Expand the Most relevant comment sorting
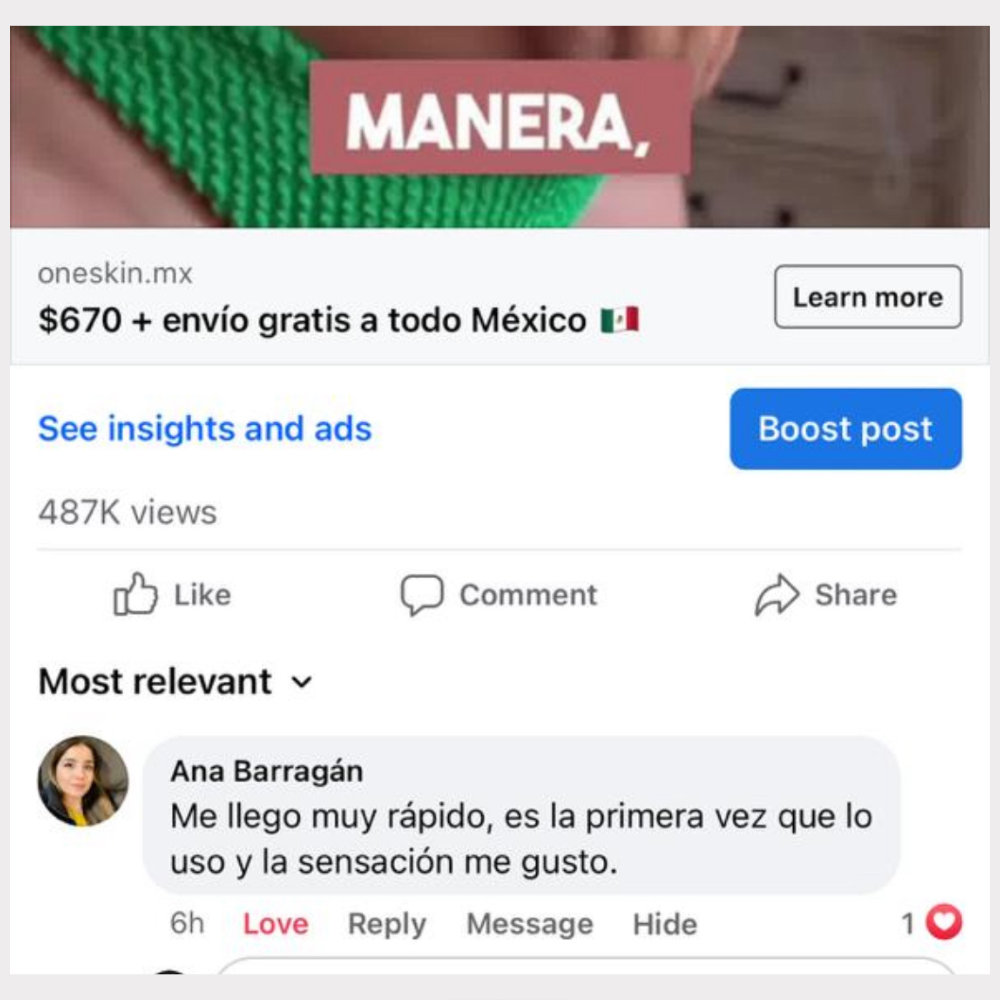Screen dimensions: 1000x1000 (176, 682)
